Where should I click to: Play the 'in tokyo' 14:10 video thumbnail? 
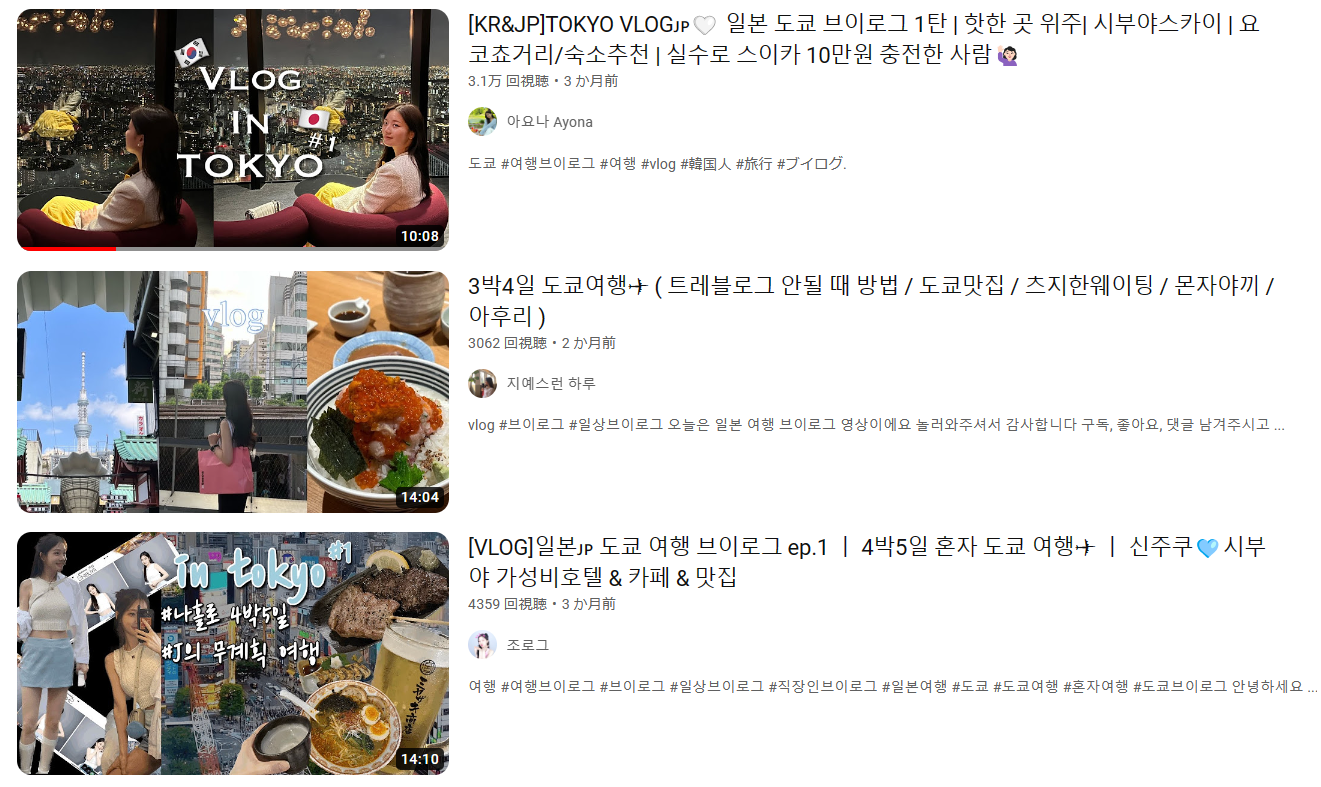232,653
